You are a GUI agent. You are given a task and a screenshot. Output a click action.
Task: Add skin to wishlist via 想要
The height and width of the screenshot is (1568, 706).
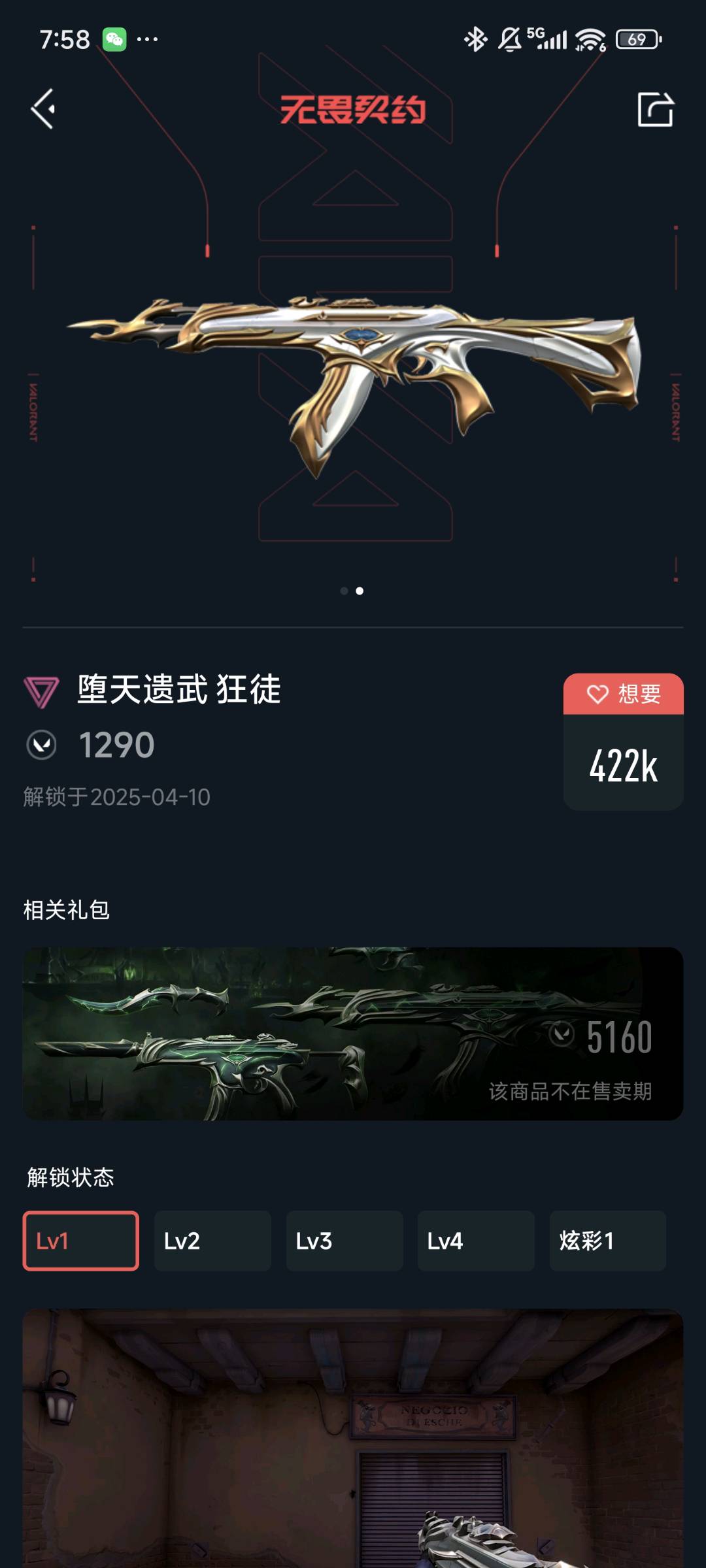[623, 694]
